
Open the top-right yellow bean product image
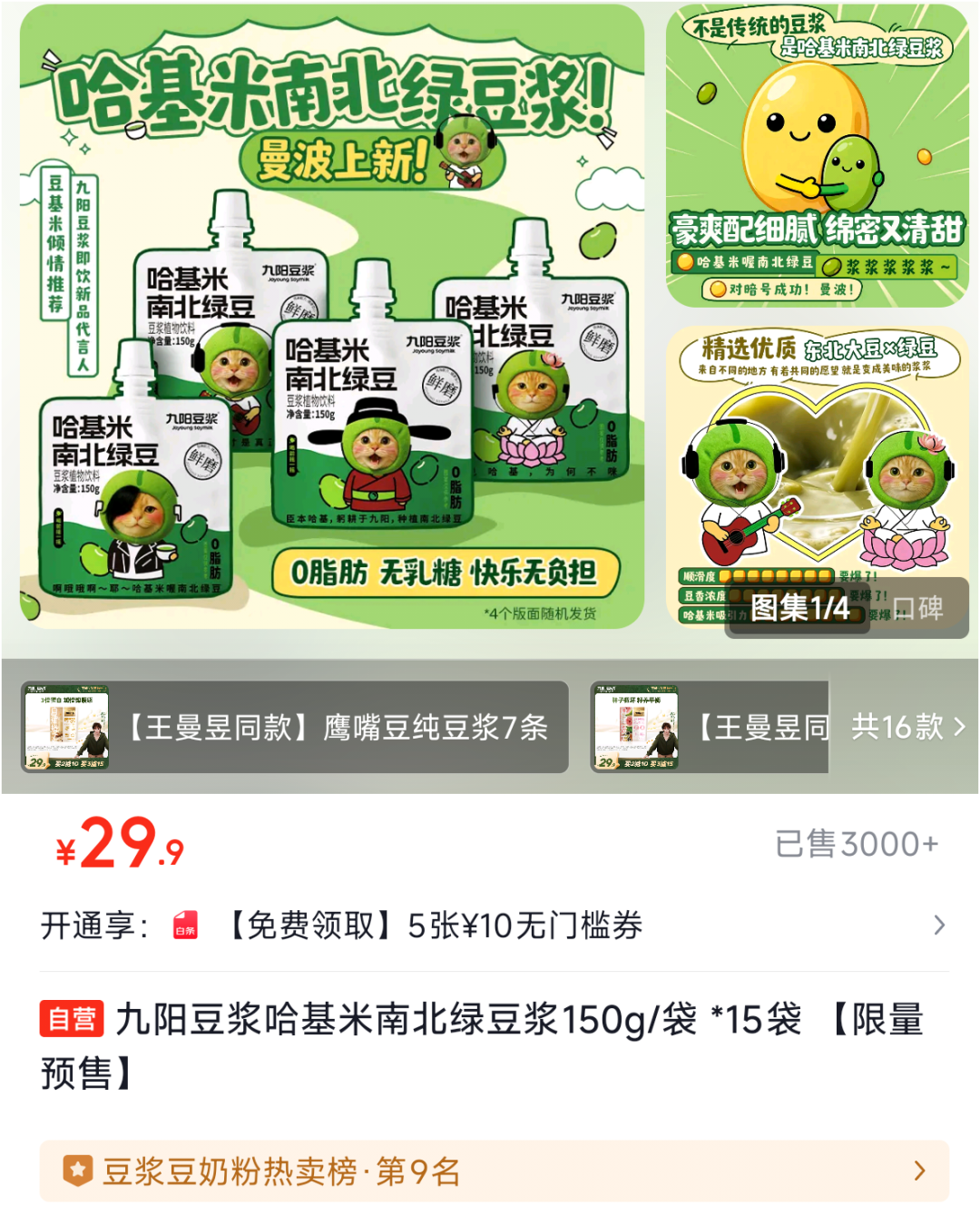pos(817,156)
